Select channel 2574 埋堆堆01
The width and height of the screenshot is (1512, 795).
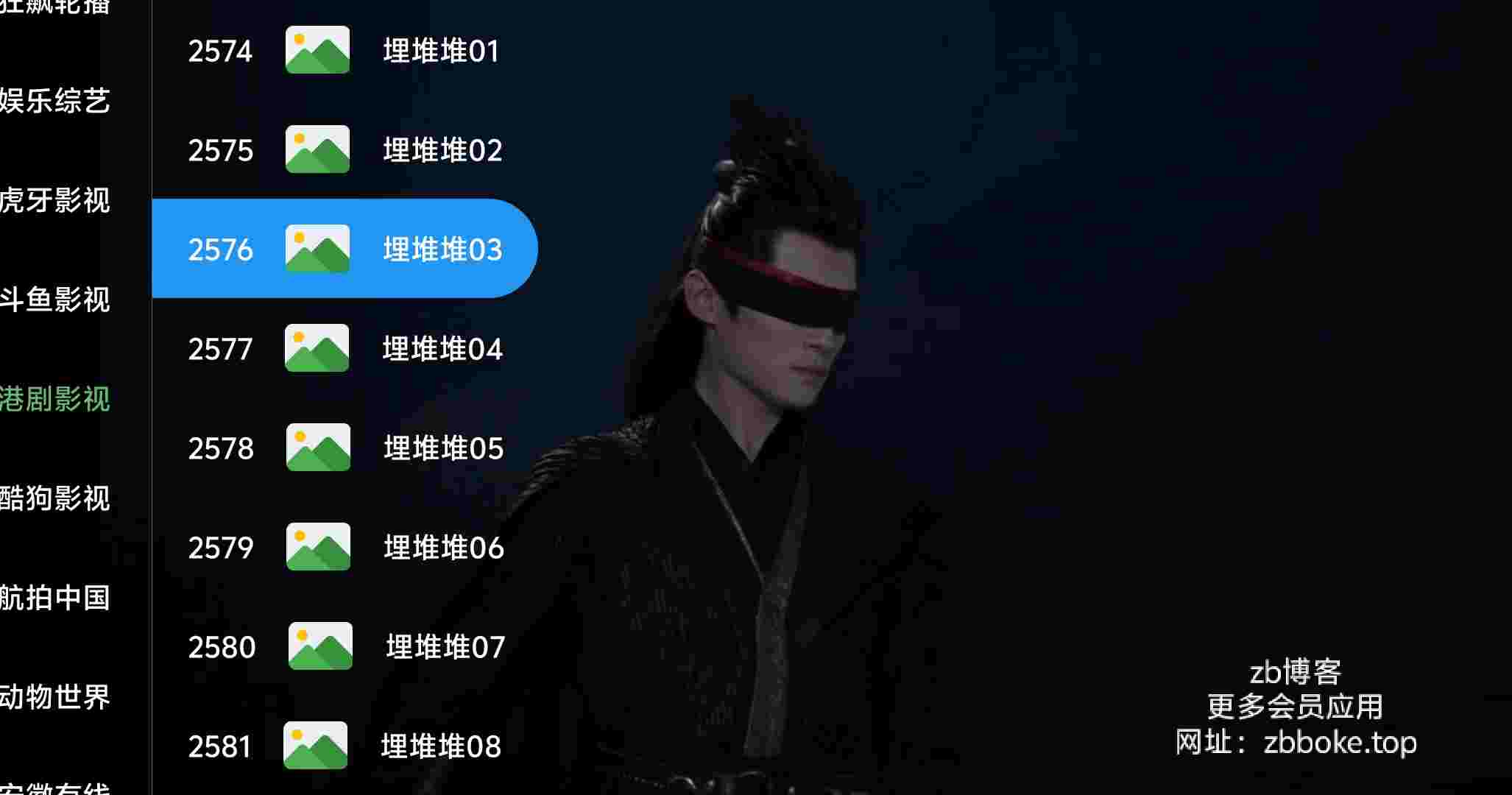344,50
